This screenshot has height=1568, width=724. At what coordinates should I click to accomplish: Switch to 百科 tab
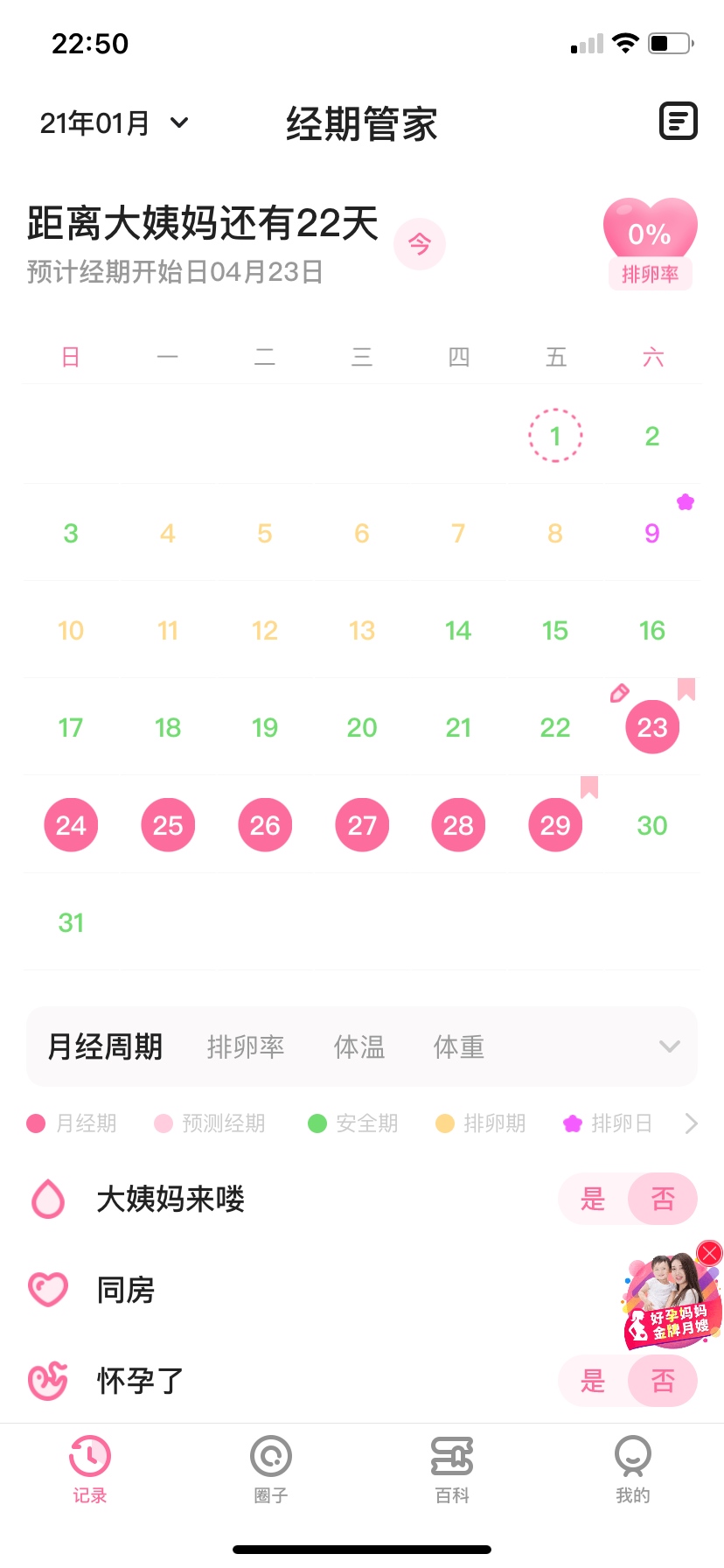(x=452, y=1469)
